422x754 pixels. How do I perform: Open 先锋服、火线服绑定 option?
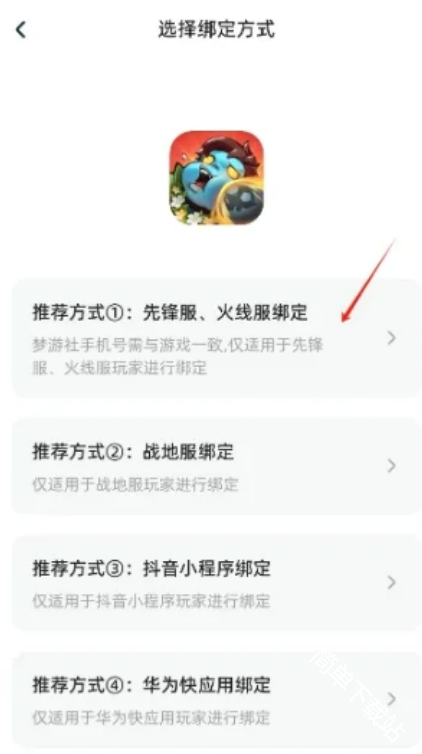[216, 339]
